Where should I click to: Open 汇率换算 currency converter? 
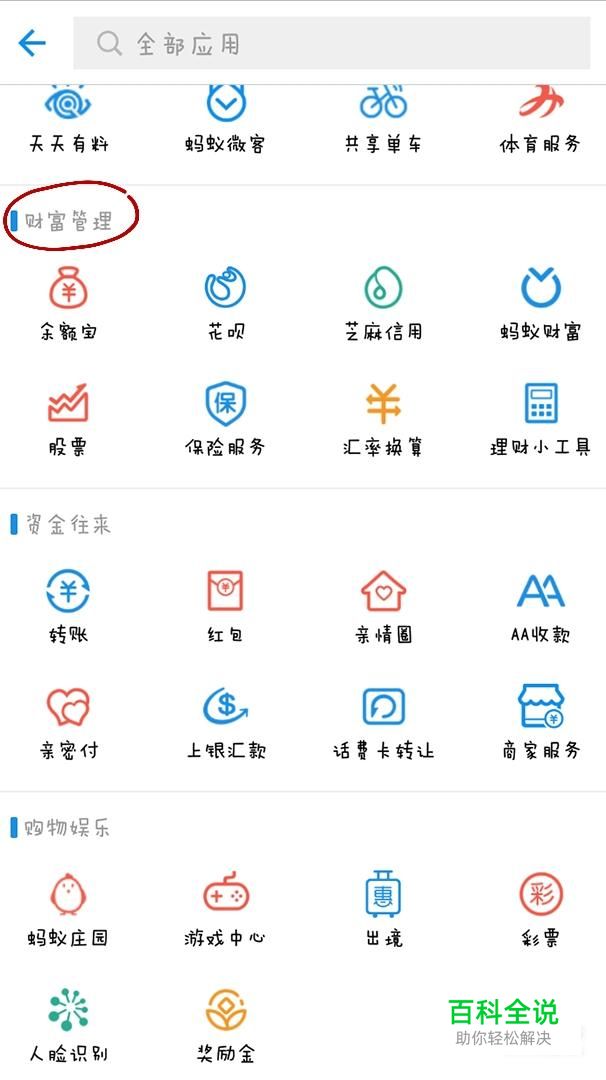pyautogui.click(x=383, y=419)
